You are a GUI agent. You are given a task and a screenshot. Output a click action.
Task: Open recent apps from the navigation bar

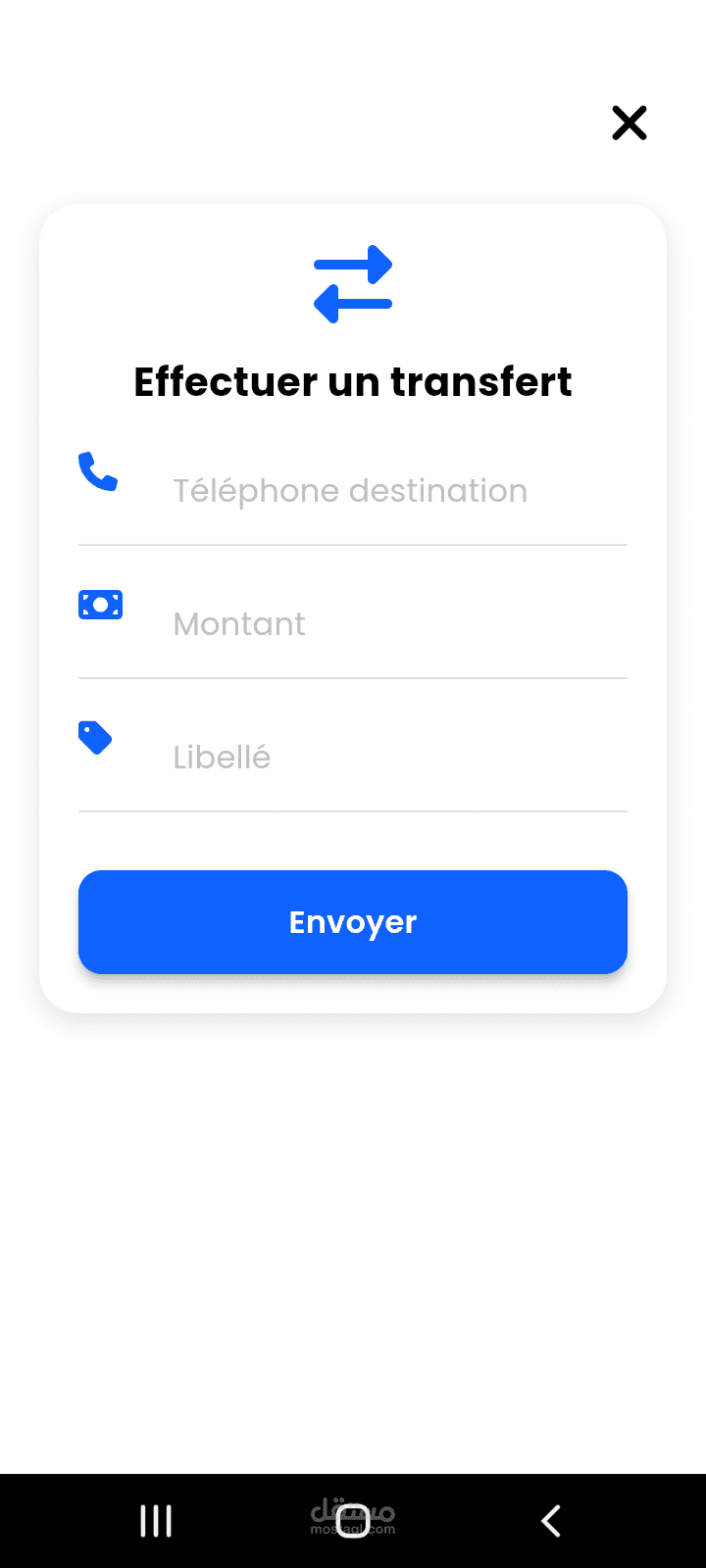[156, 1521]
